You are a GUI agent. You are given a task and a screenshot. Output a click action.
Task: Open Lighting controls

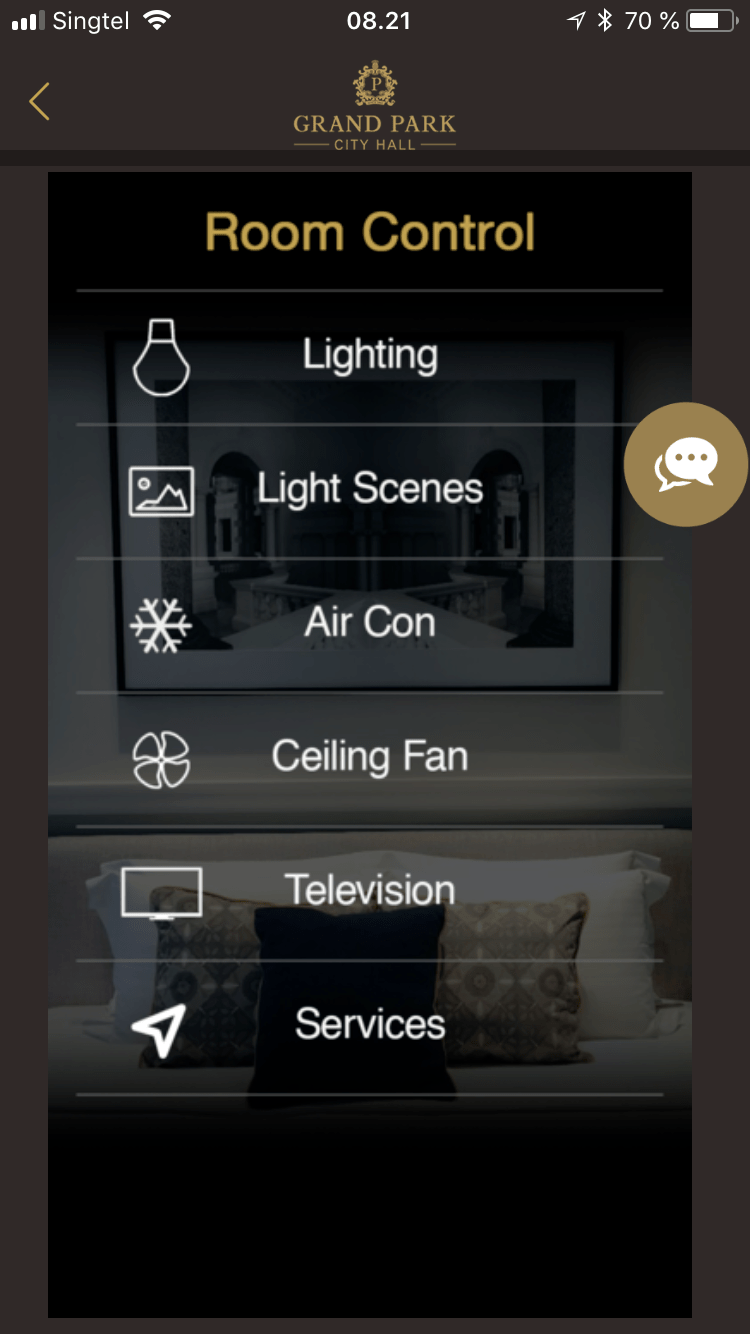(369, 356)
